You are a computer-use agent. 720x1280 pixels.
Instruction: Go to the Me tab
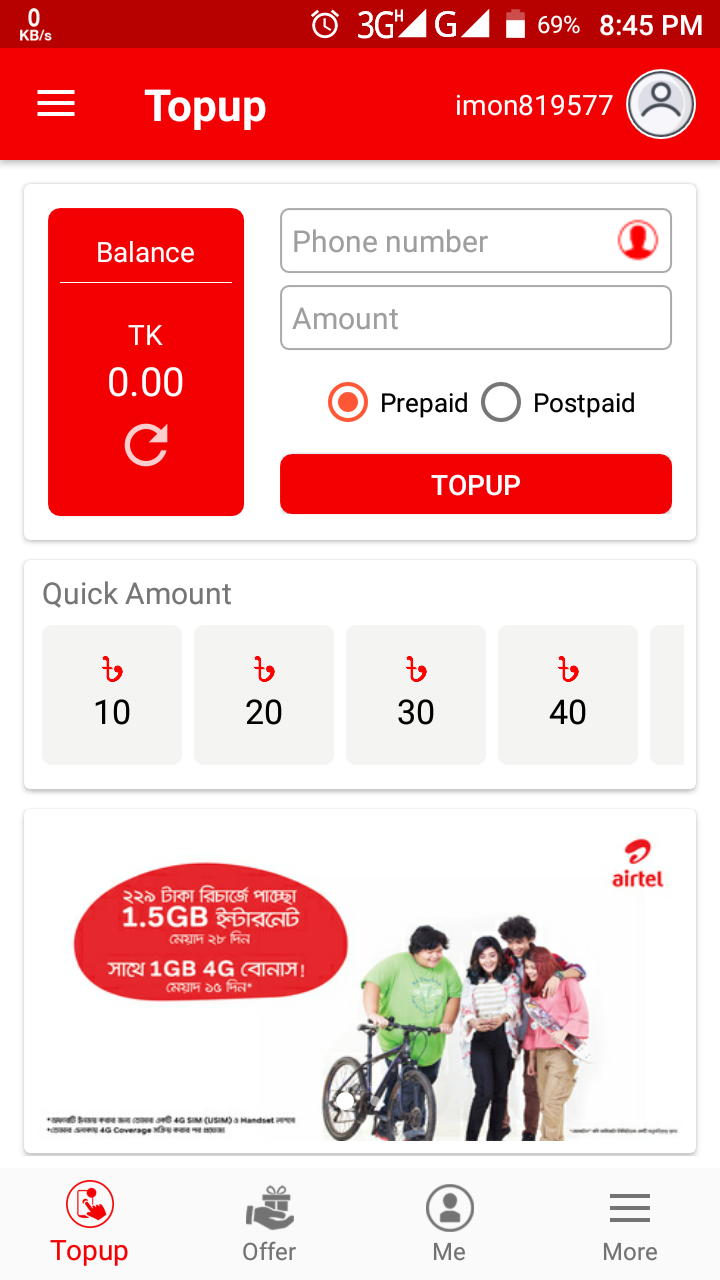[x=449, y=1222]
